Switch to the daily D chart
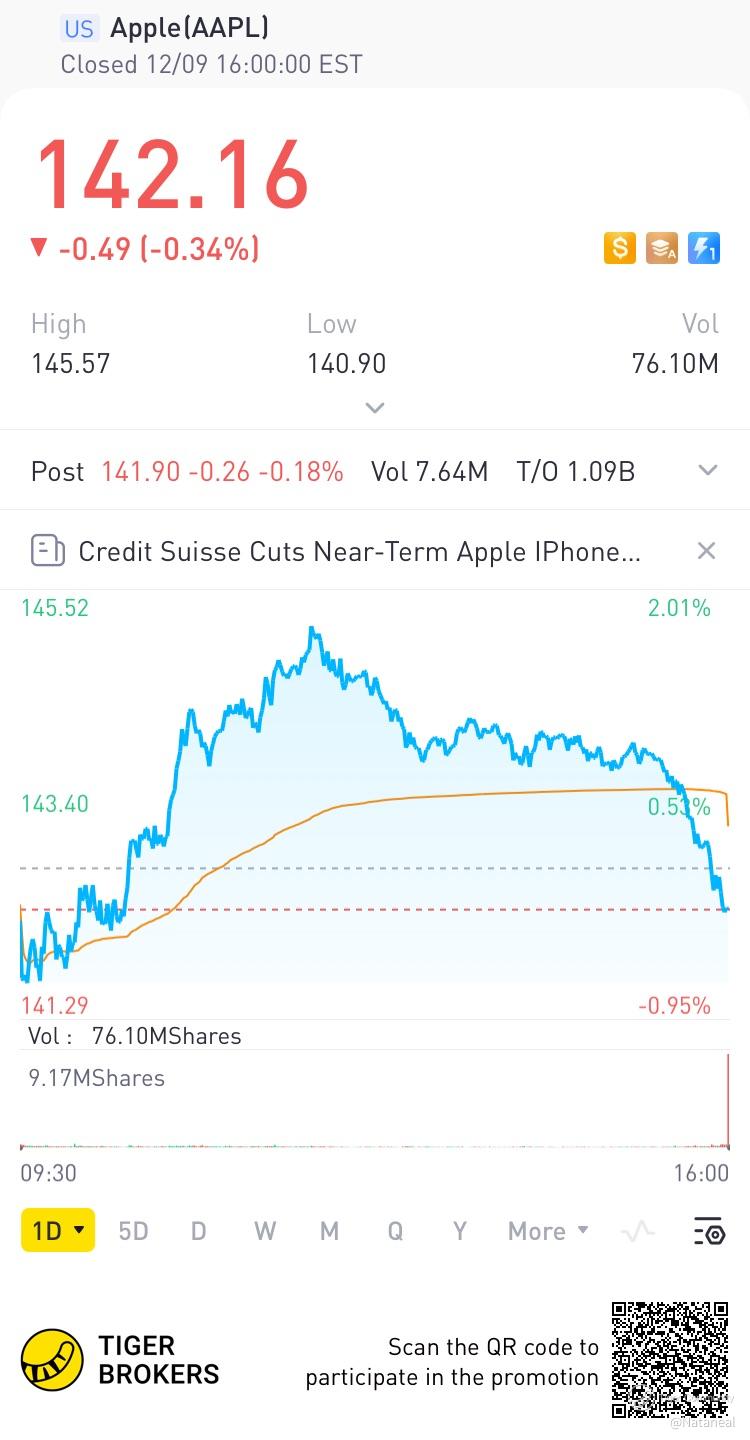Viewport: 750px width, 1440px height. [198, 1231]
